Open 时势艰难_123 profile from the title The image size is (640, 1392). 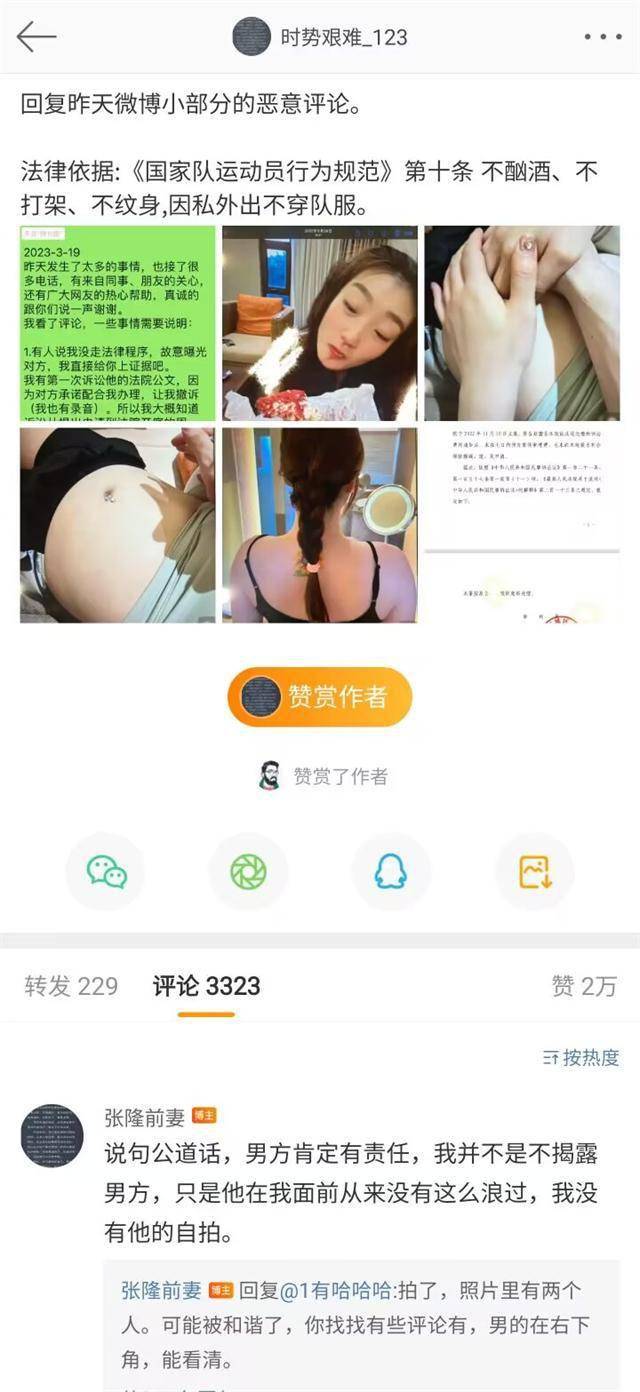coord(320,37)
